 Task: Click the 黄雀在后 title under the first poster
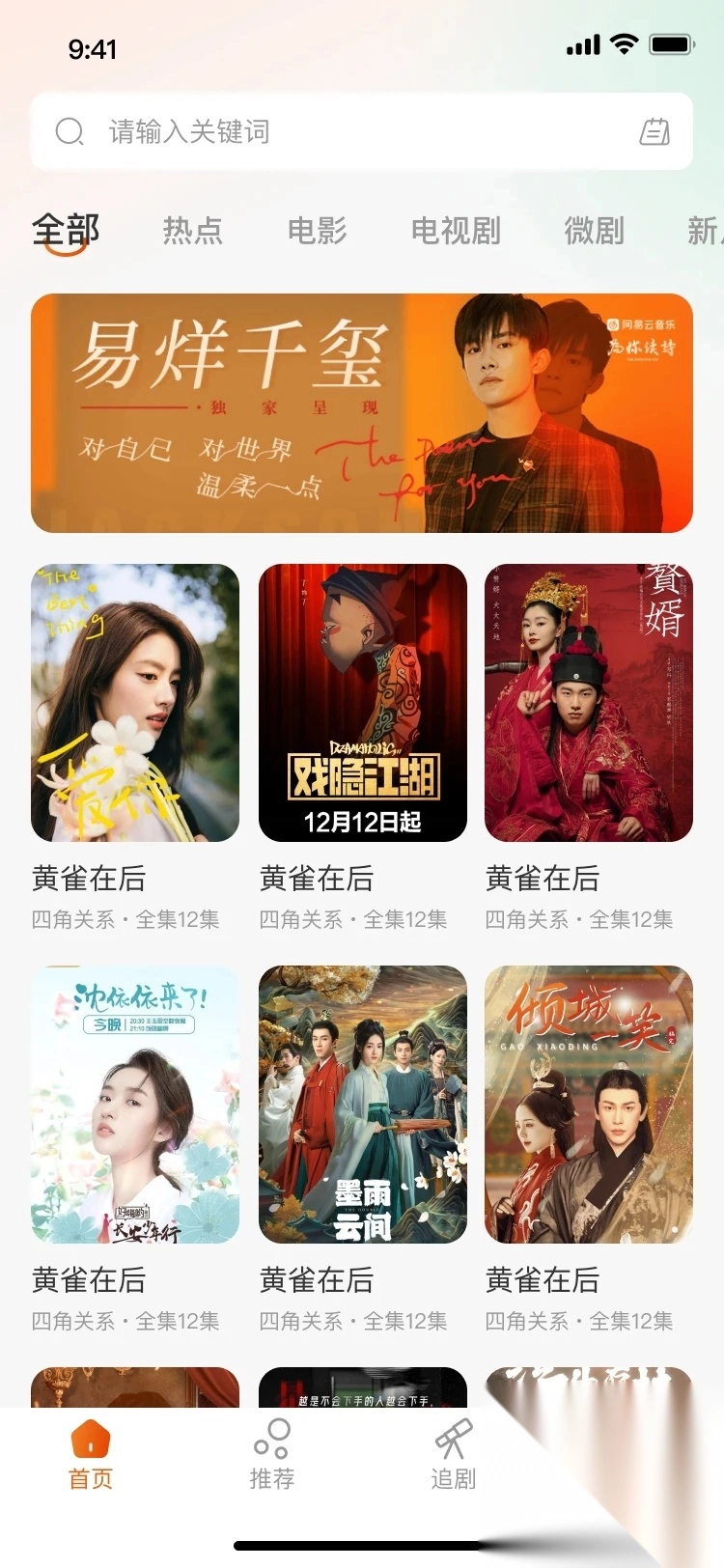click(90, 879)
